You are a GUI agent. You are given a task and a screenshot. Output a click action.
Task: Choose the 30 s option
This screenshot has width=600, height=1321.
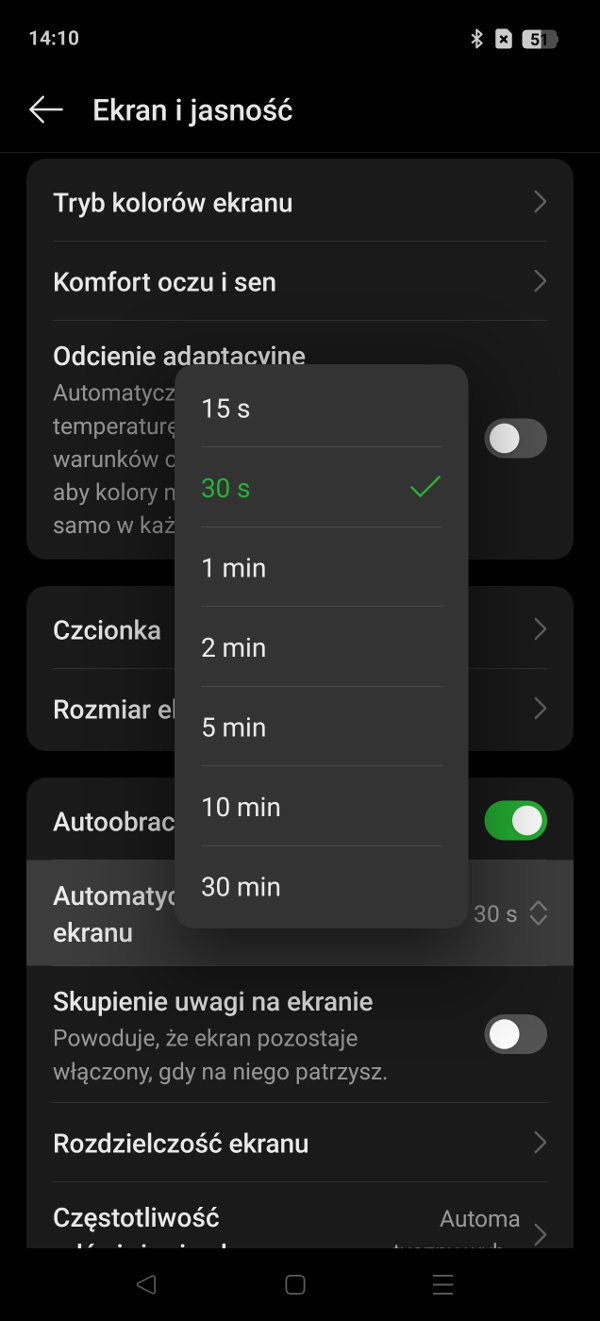click(321, 488)
